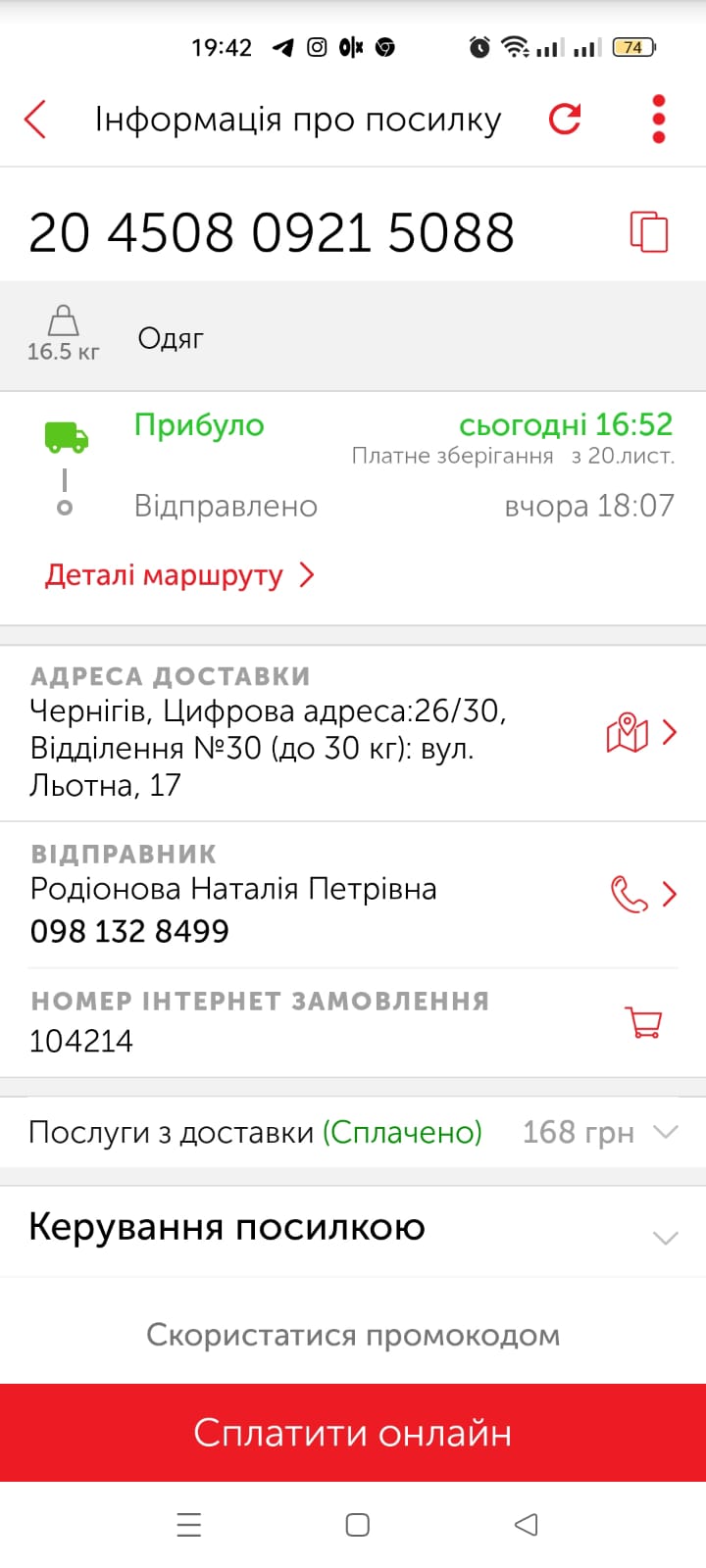Call sender Родіонова Наталія Петрівна
The image size is (706, 1568).
point(630,894)
